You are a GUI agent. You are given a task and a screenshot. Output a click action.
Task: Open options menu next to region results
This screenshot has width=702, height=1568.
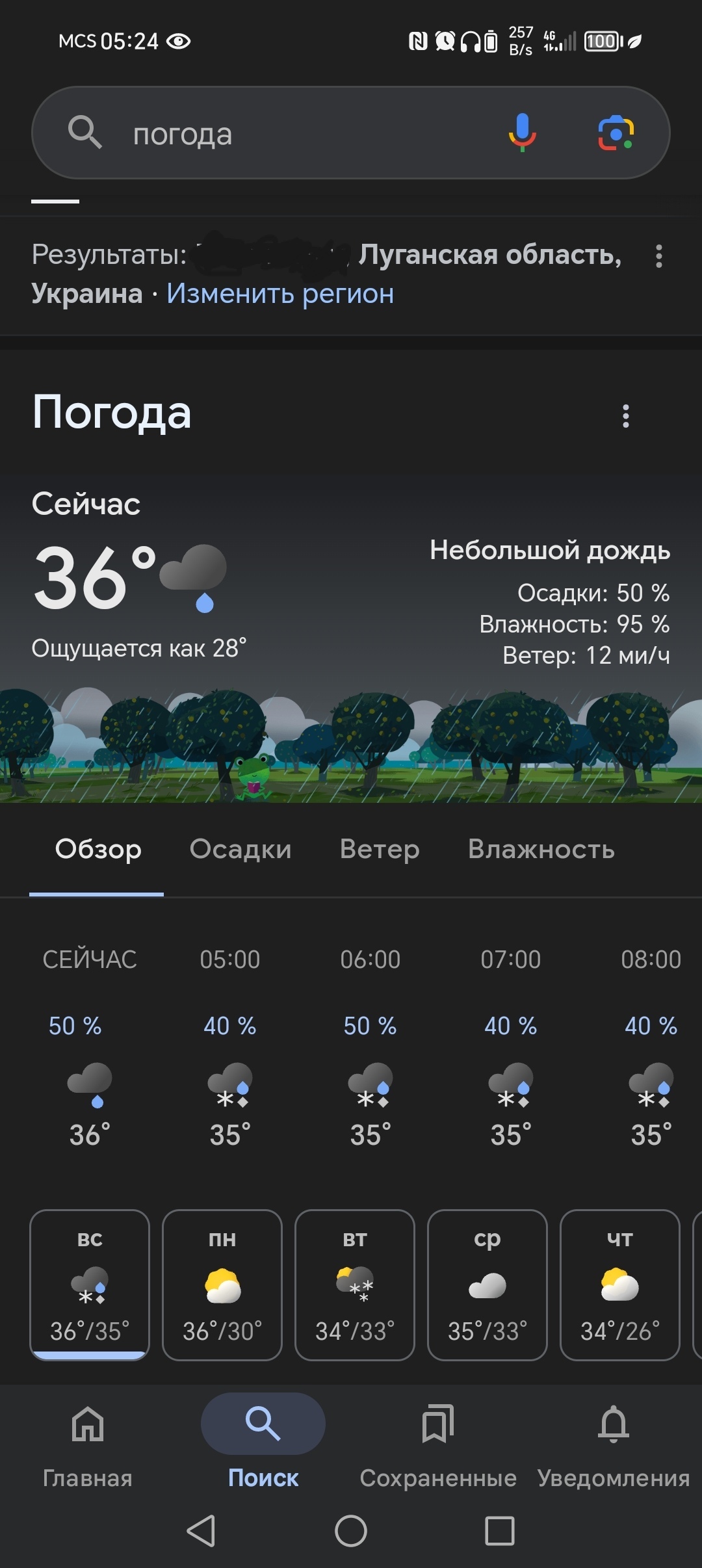(x=658, y=256)
